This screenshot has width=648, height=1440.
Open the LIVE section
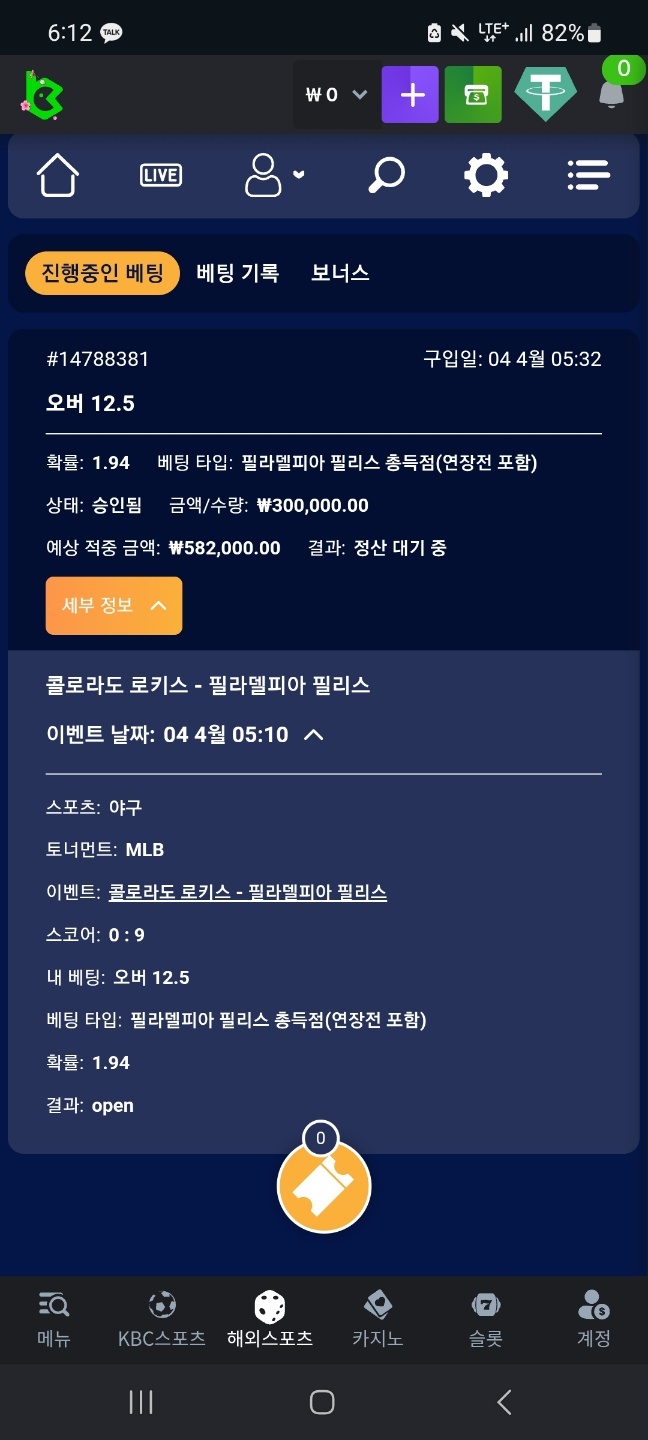(161, 175)
